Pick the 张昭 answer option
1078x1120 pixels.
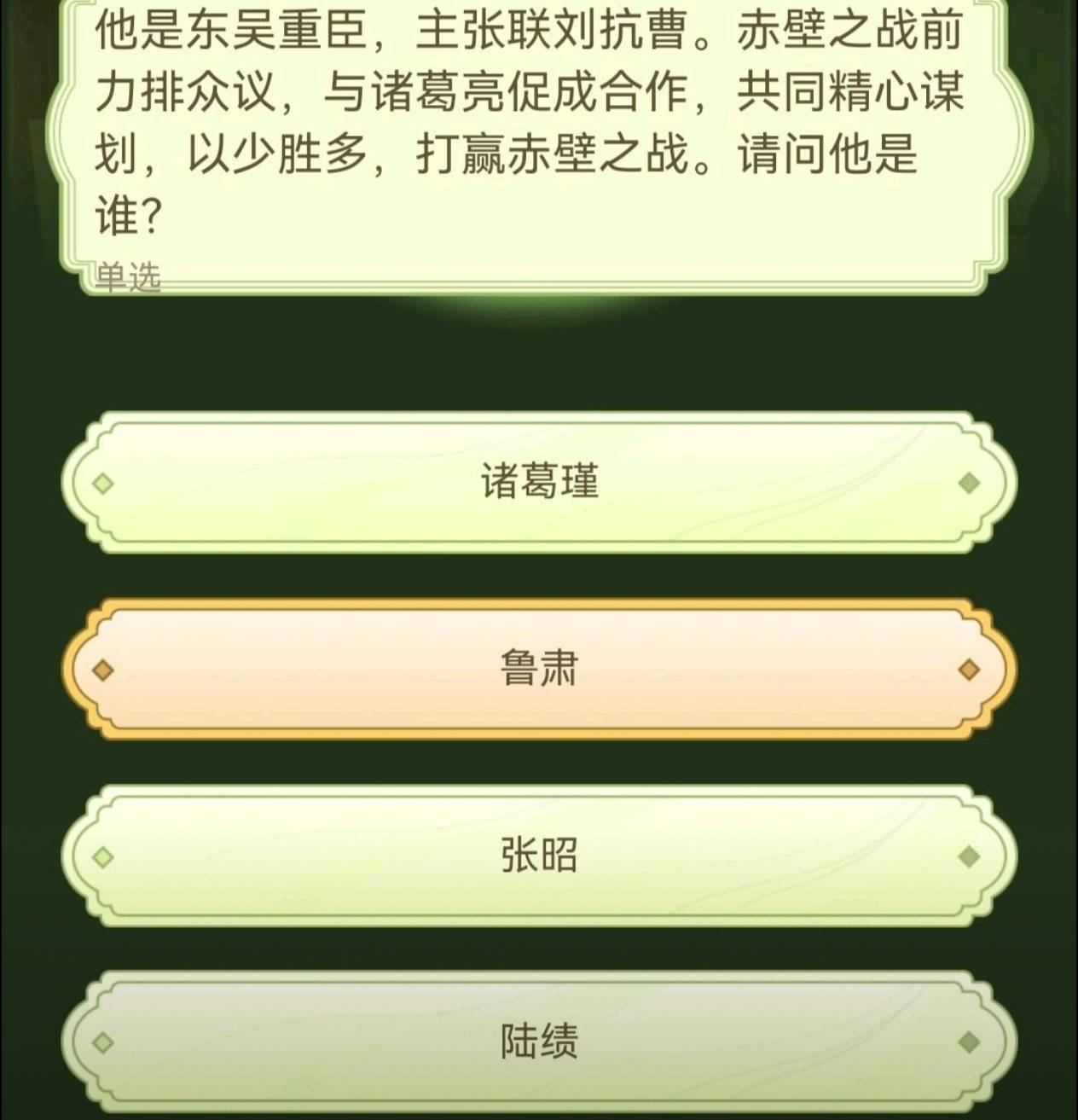[539, 856]
